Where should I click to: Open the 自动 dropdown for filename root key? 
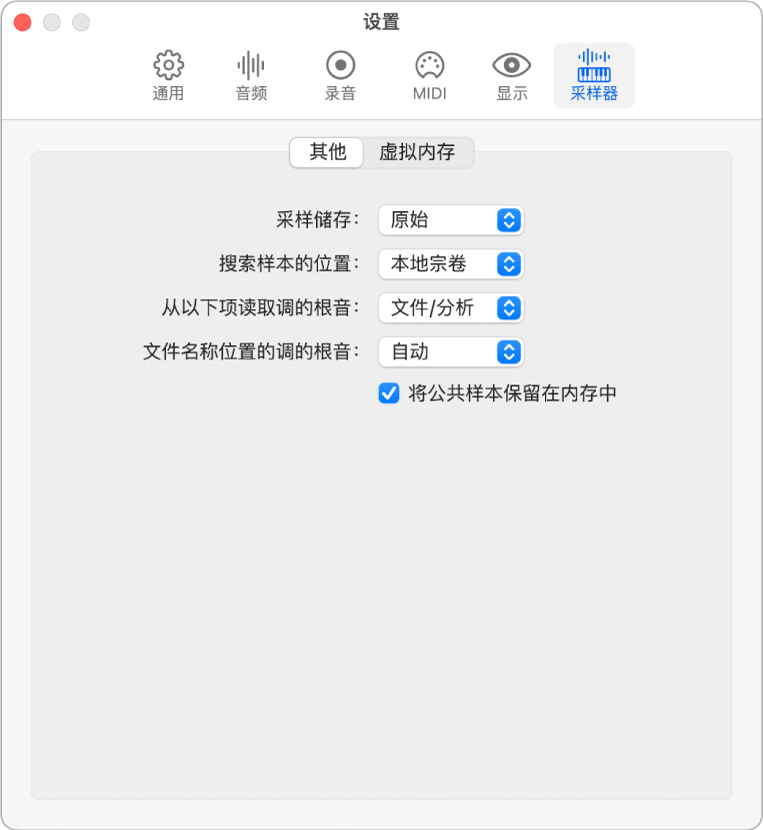[451, 352]
